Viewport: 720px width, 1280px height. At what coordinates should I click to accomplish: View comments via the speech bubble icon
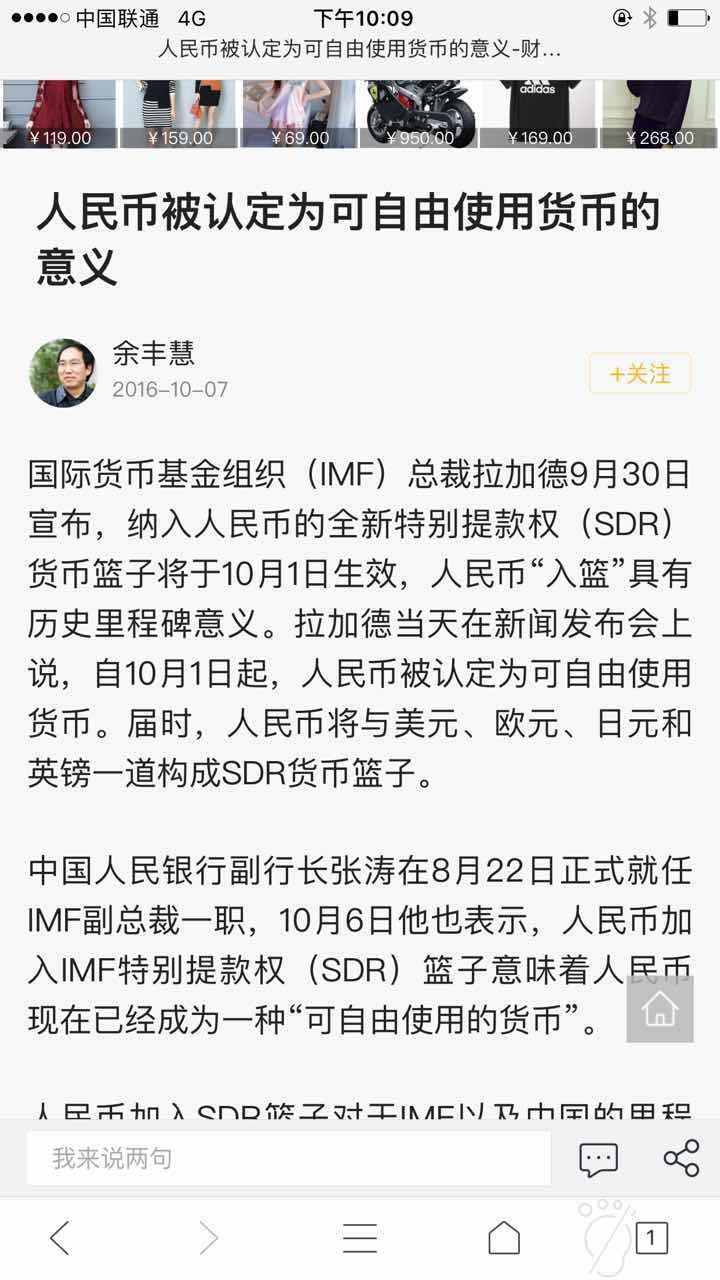[598, 1159]
